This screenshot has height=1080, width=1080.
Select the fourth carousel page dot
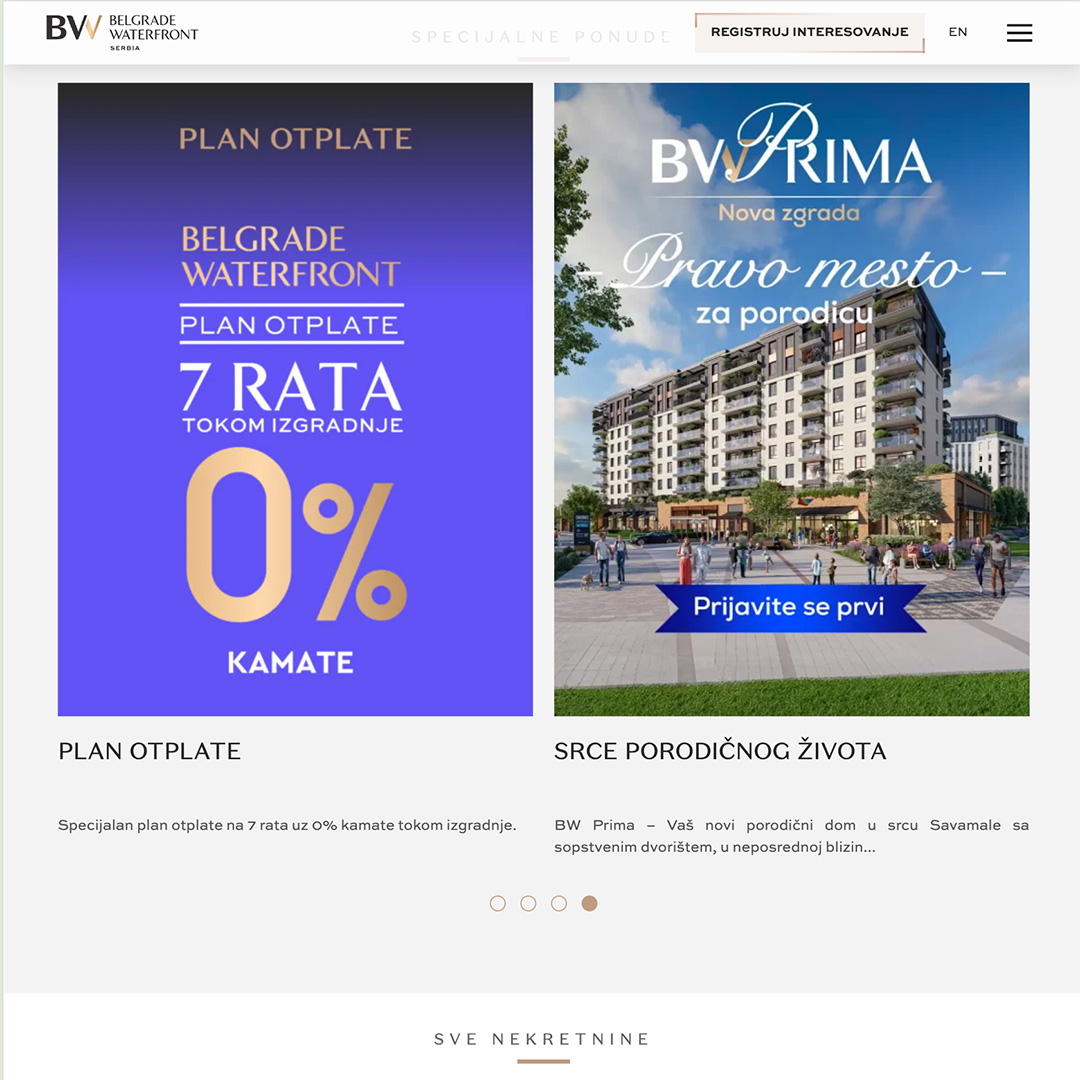click(x=590, y=903)
